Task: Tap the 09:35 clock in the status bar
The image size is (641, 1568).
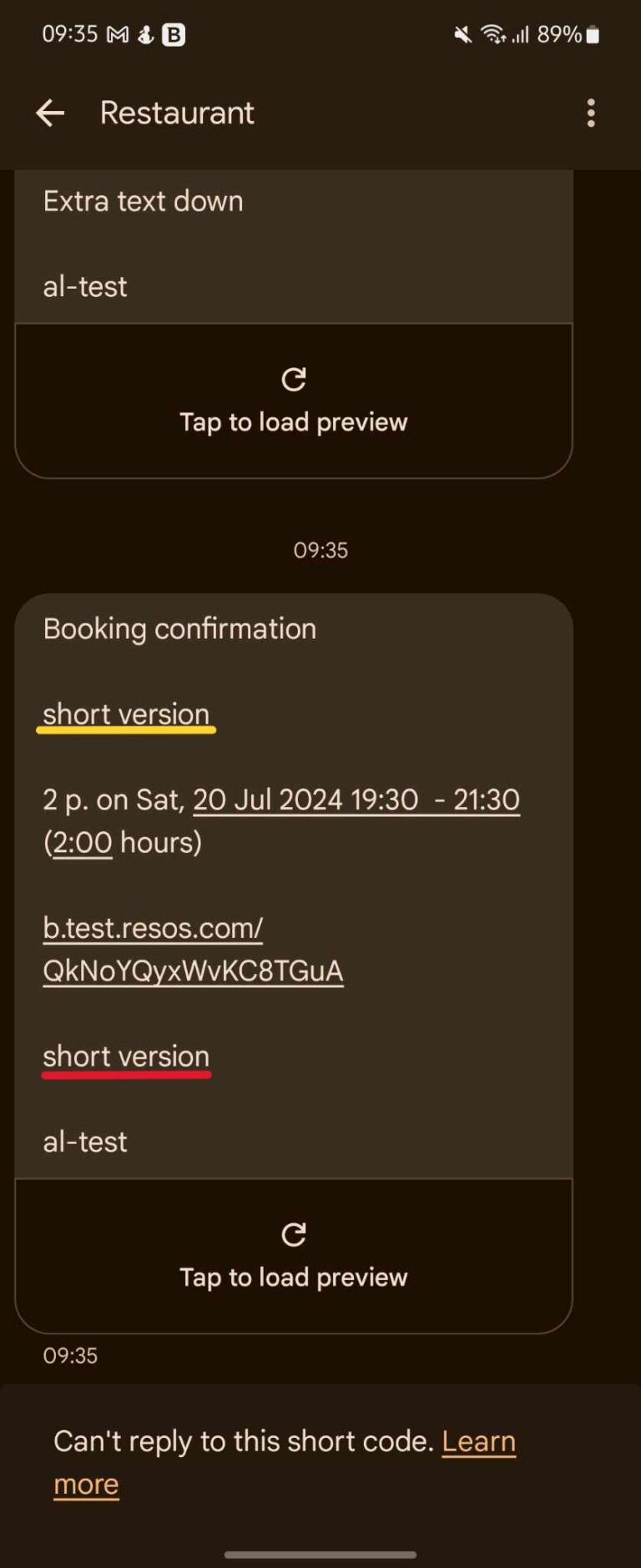Action: tap(72, 33)
